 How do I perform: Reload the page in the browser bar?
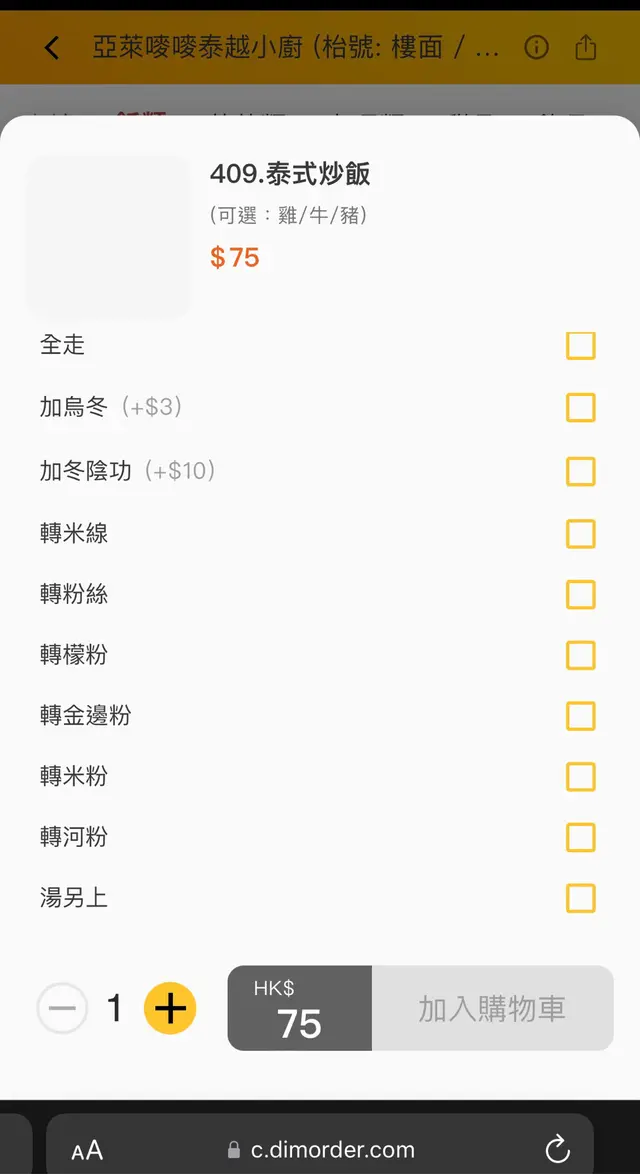pyautogui.click(x=558, y=1148)
